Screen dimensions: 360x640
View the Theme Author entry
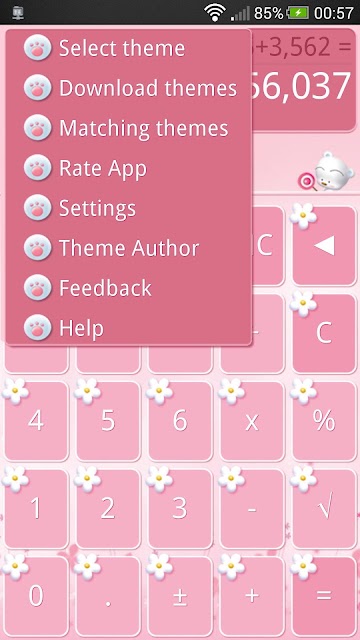pos(128,248)
